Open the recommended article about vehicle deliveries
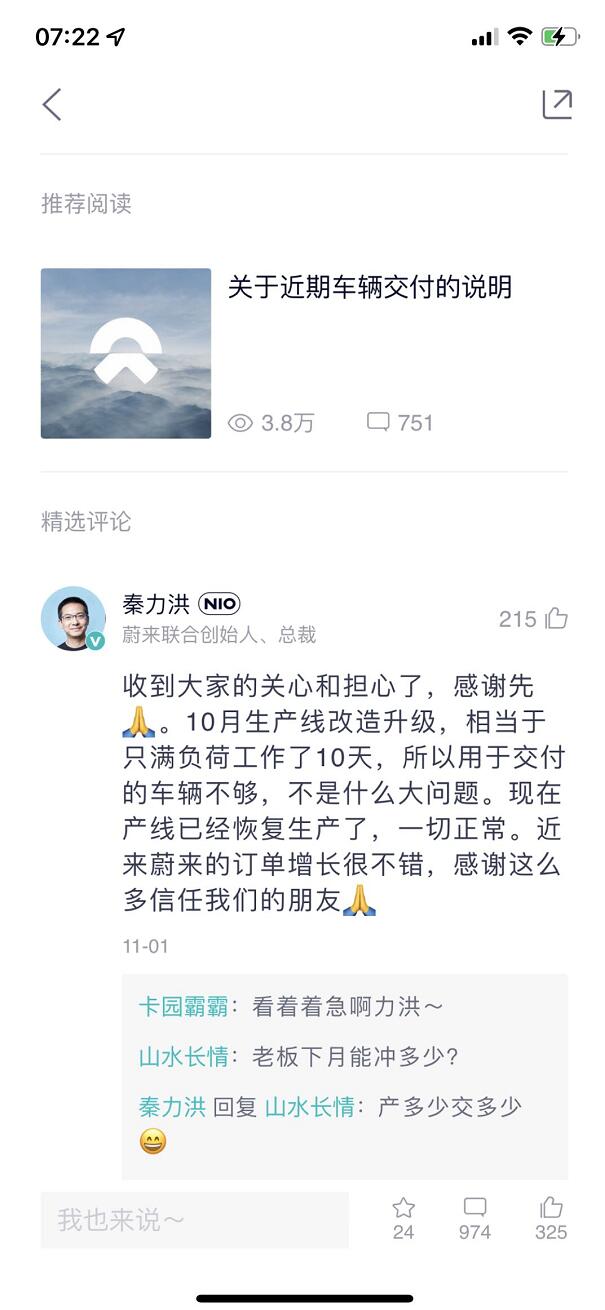 [369, 288]
